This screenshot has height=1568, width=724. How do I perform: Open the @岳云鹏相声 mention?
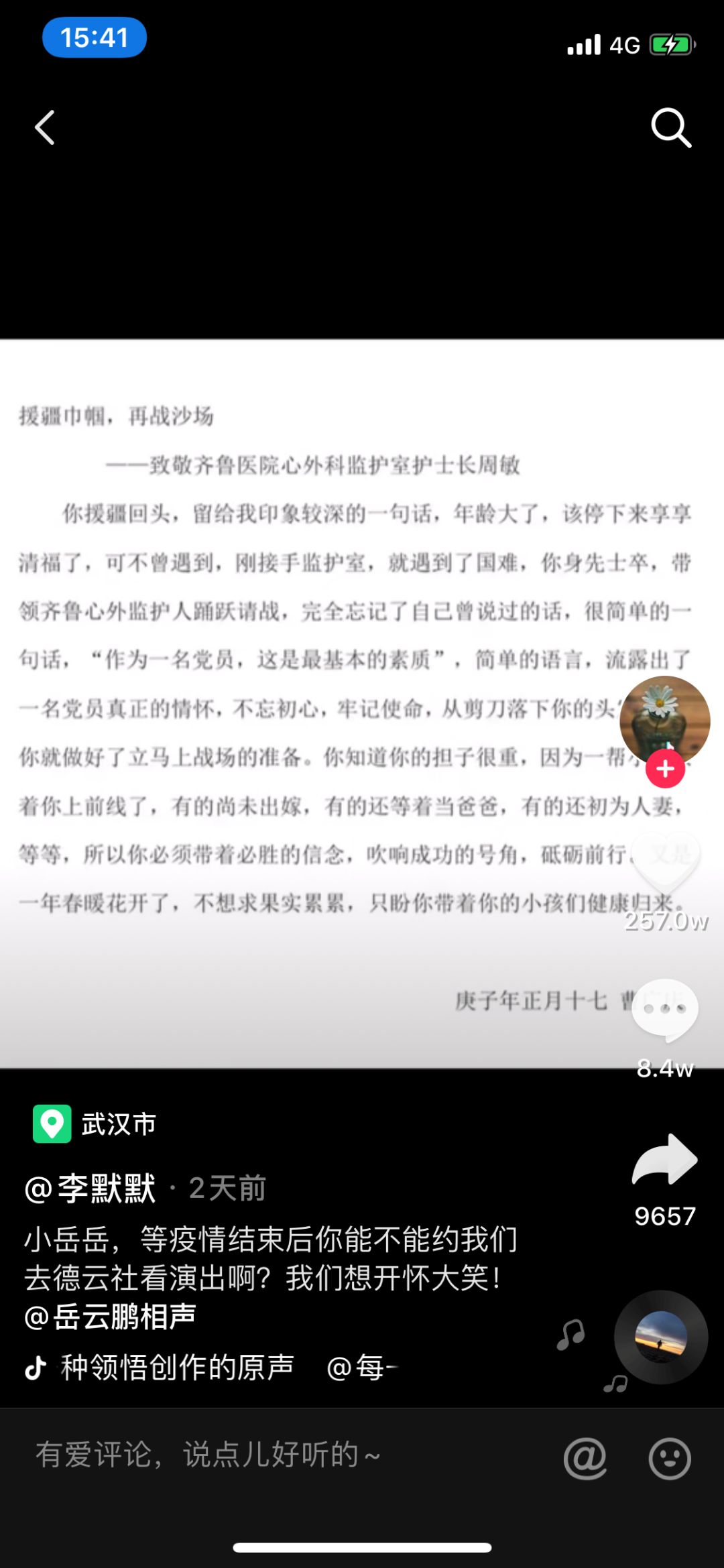click(110, 1317)
